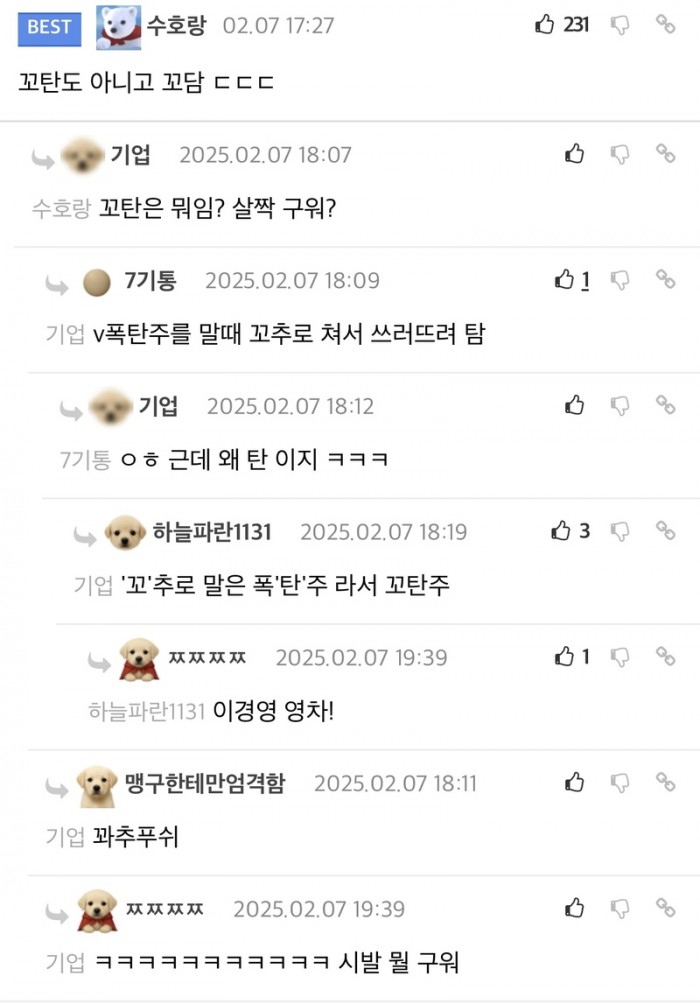Like 기업's 18:07 reply '꼬탄은 뭐임?'
The height and width of the screenshot is (1004, 700).
coord(574,153)
